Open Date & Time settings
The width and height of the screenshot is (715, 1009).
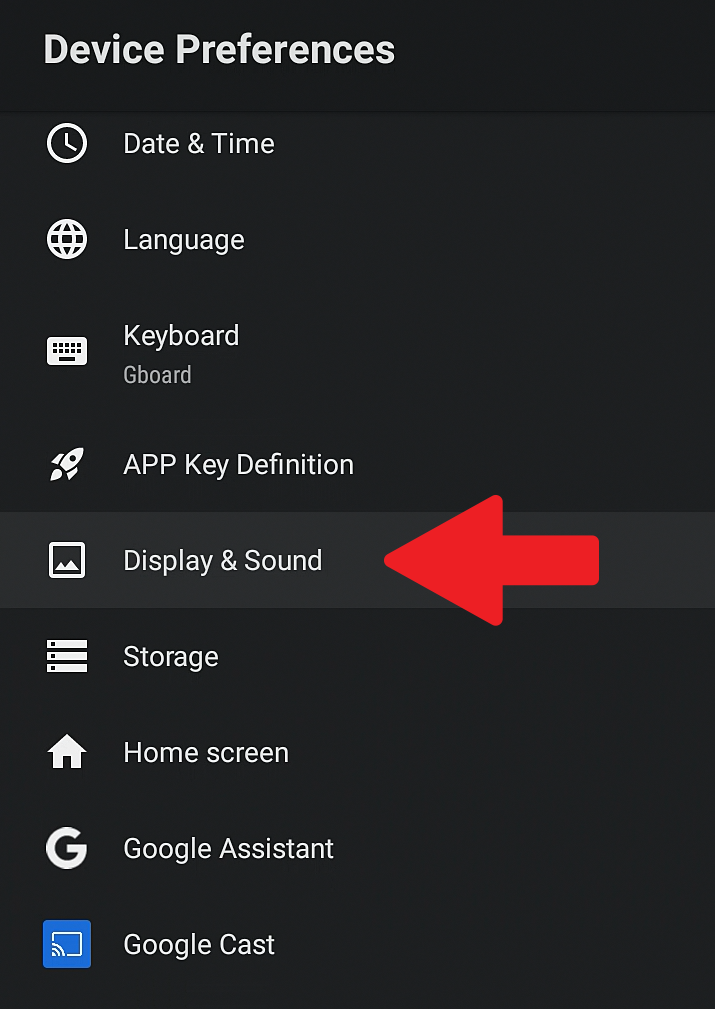click(198, 144)
